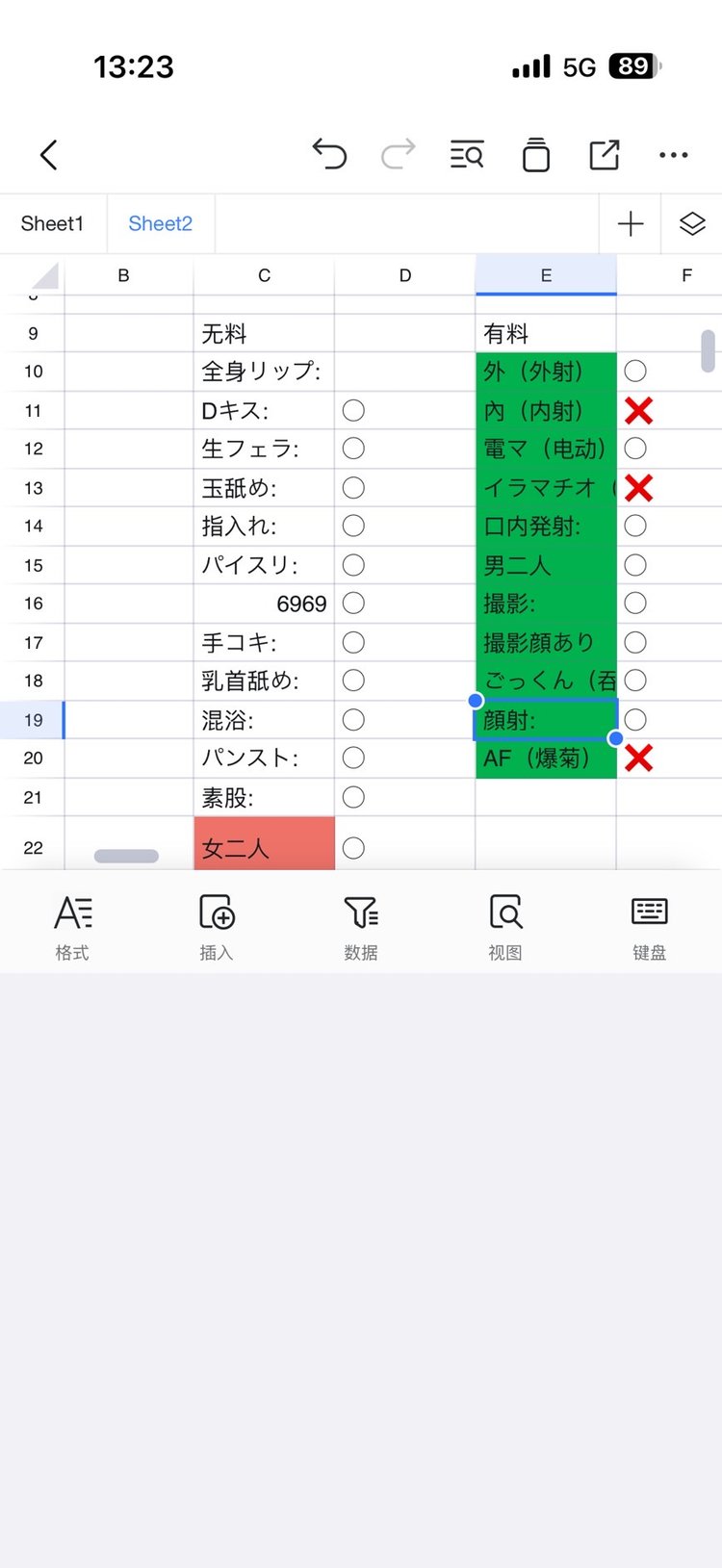The height and width of the screenshot is (1568, 722).
Task: Select column C header
Action: tap(264, 275)
